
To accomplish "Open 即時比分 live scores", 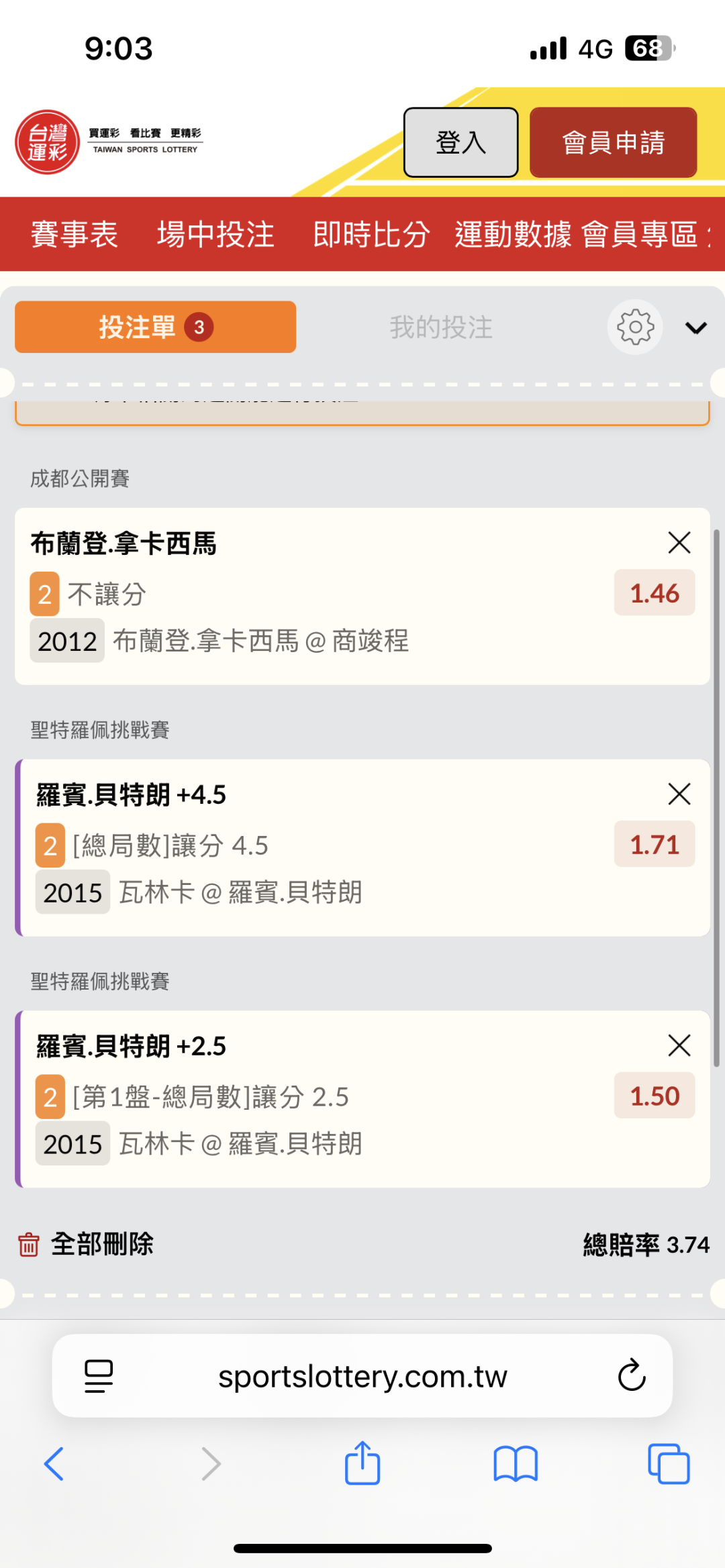I will coord(371,234).
